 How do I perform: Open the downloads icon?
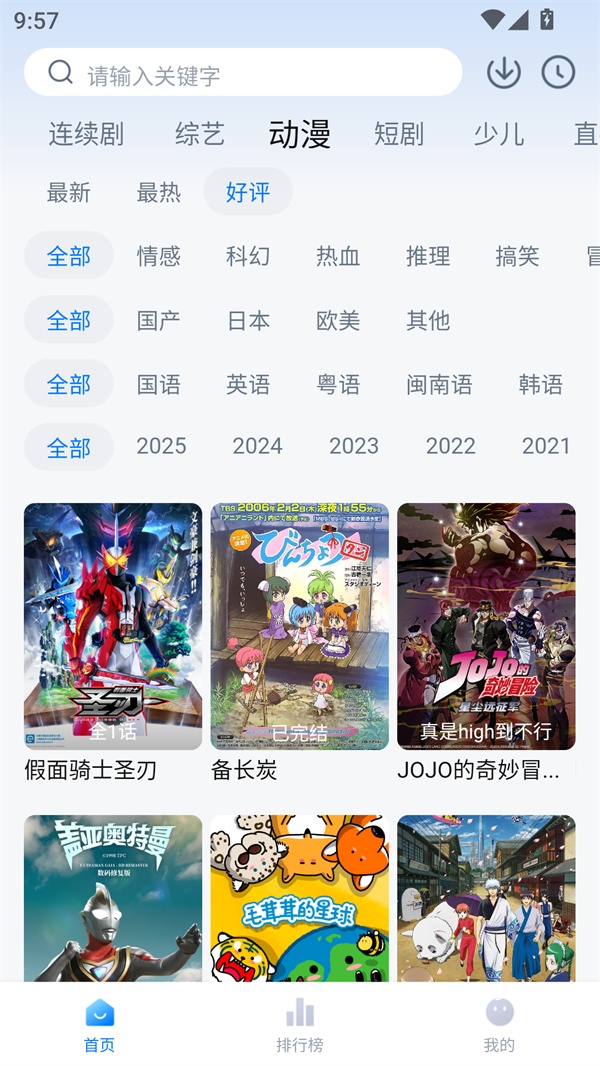point(504,72)
